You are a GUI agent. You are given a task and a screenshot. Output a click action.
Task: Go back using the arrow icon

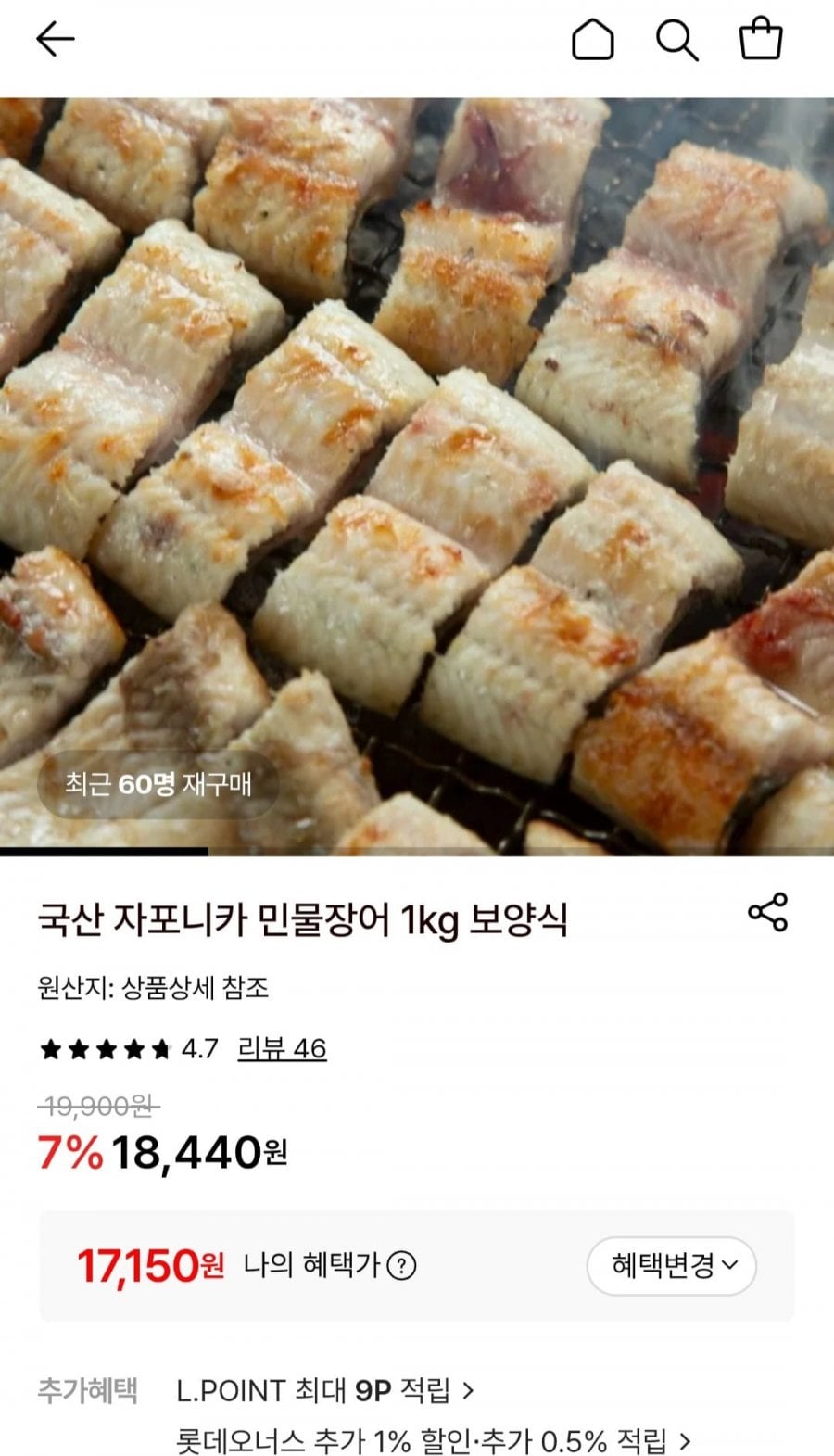(55, 39)
